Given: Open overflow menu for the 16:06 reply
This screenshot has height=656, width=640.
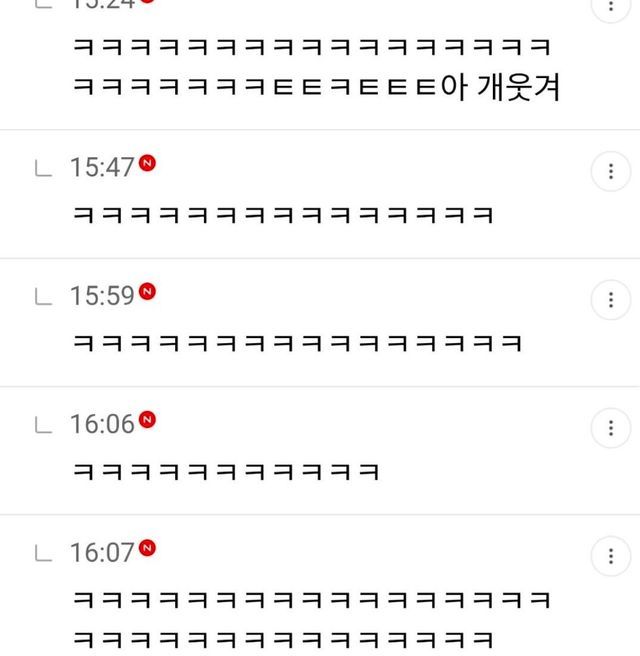Looking at the screenshot, I should [x=610, y=428].
